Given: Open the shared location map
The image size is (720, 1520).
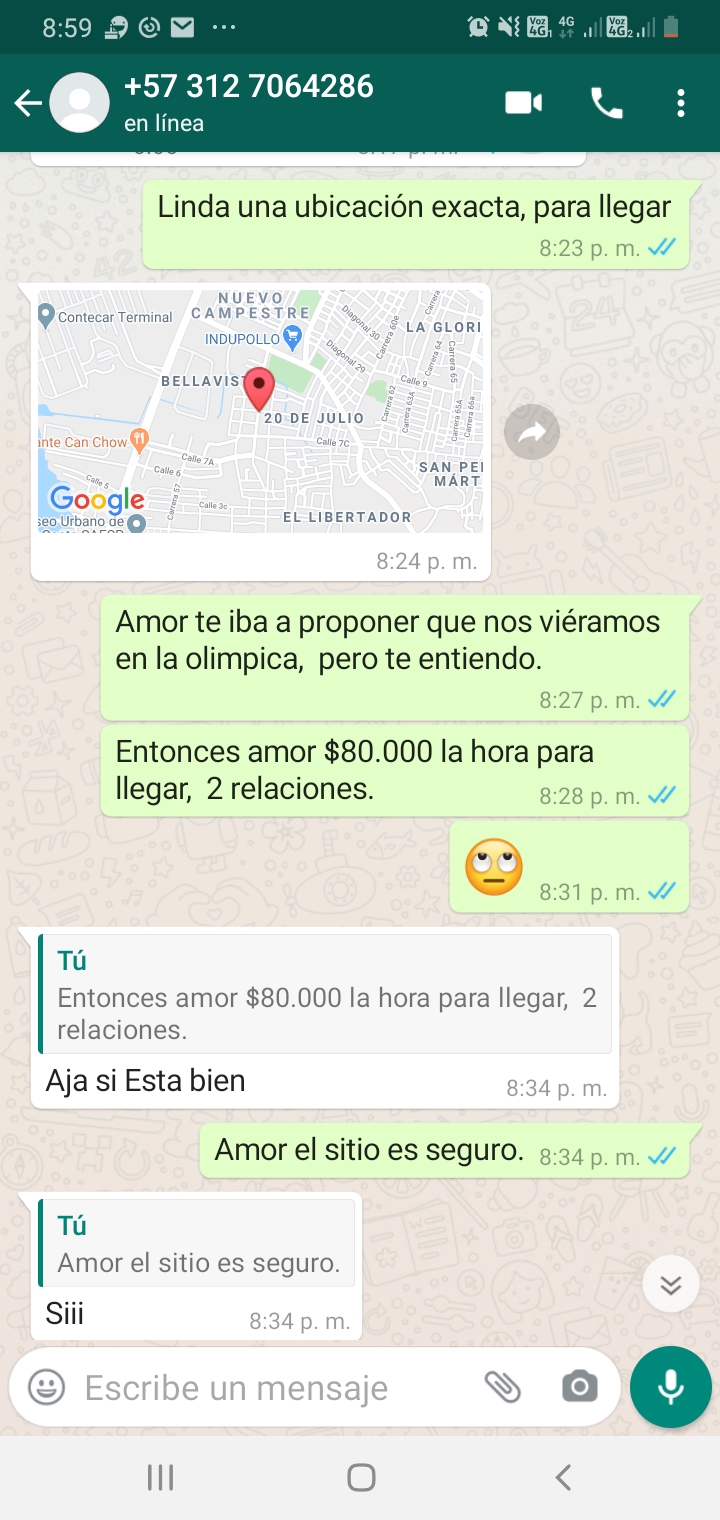Looking at the screenshot, I should point(260,411).
